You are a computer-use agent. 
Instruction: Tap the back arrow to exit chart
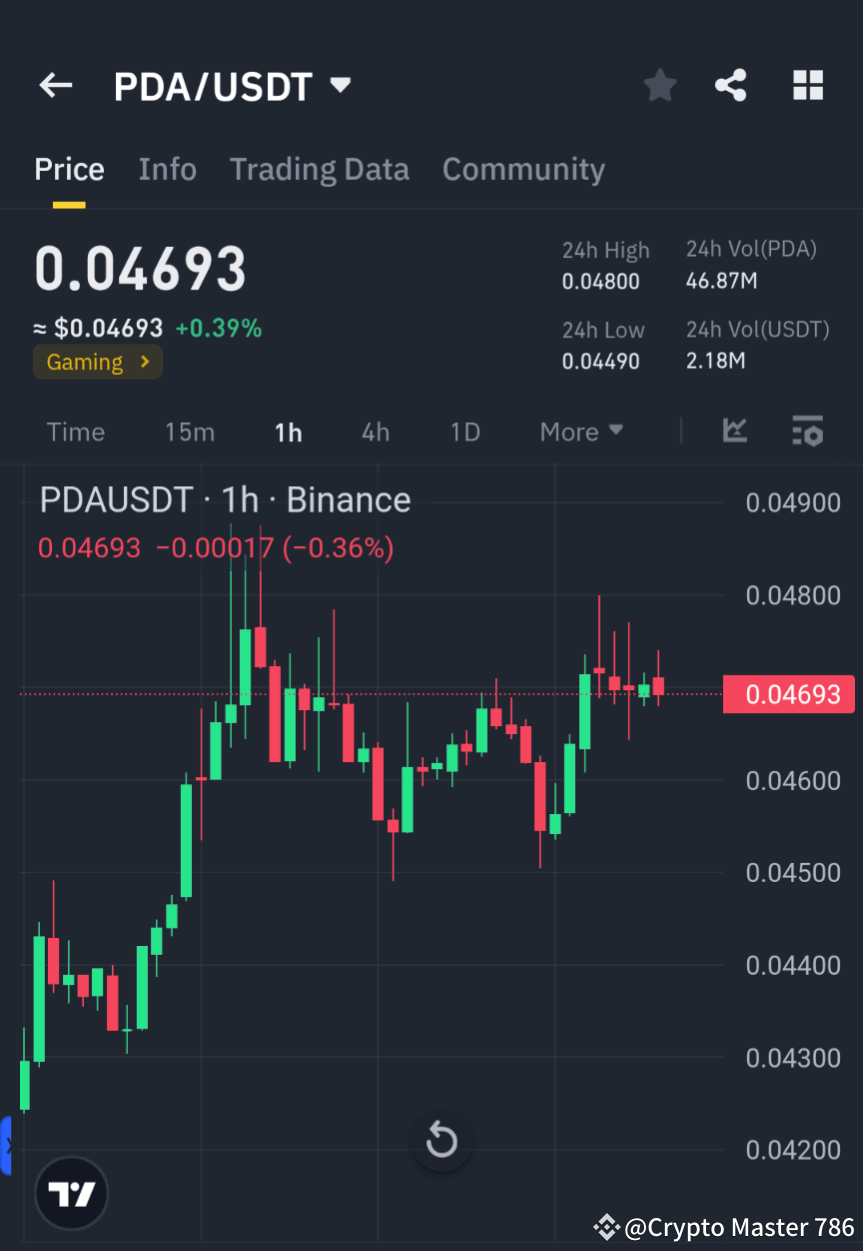tap(55, 85)
